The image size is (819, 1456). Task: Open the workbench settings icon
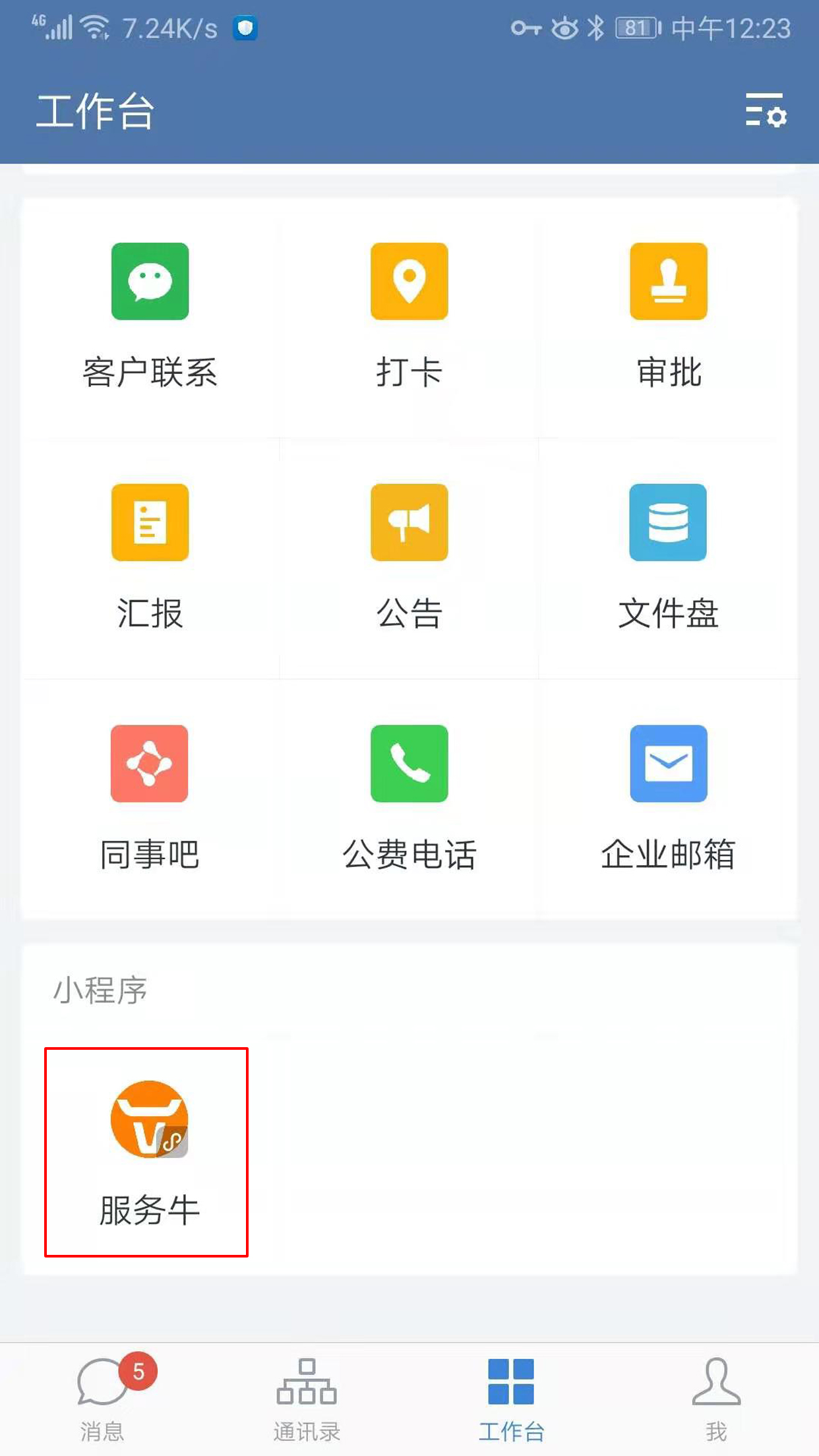click(x=766, y=110)
